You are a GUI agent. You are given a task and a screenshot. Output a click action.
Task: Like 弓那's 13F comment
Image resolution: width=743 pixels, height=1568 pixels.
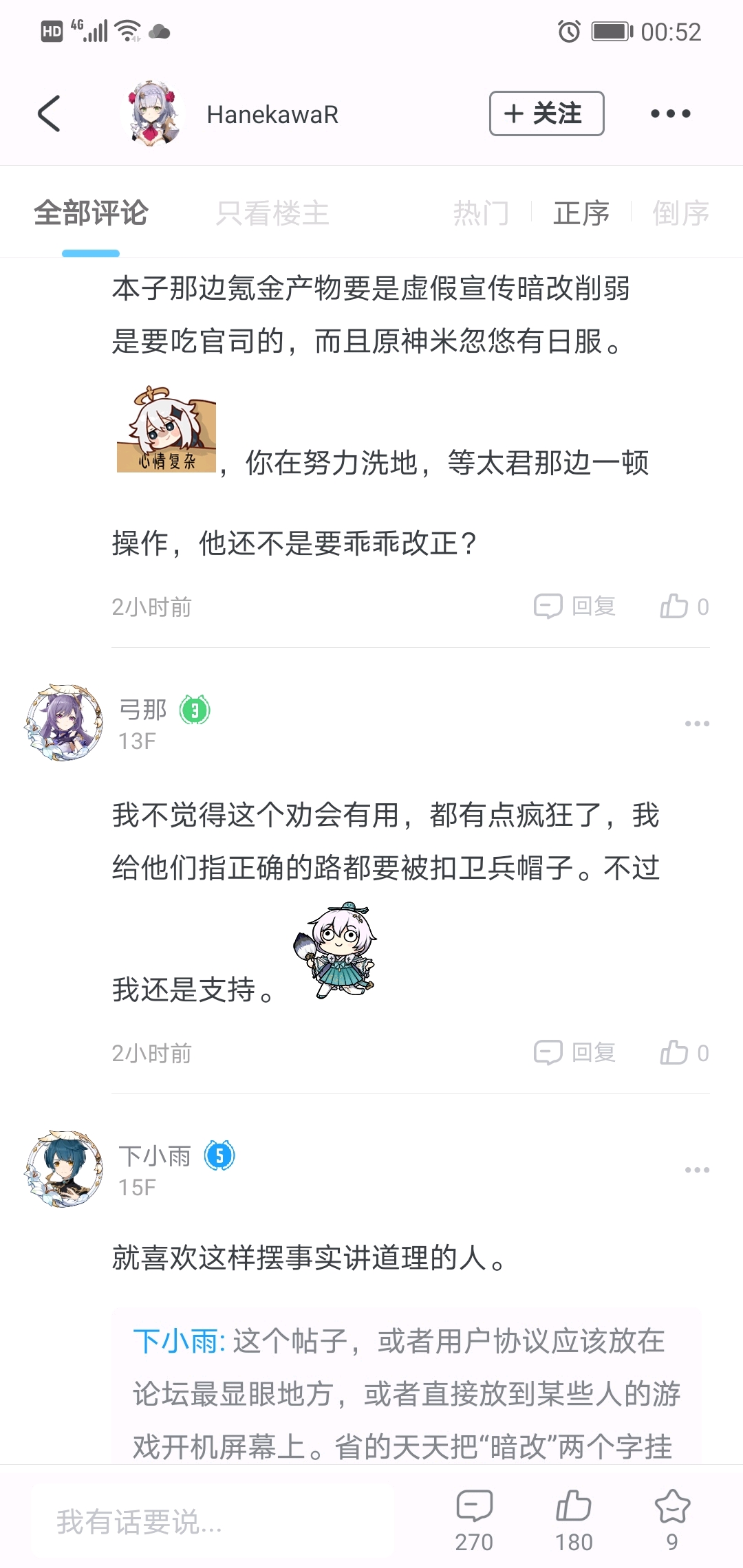click(x=685, y=1053)
